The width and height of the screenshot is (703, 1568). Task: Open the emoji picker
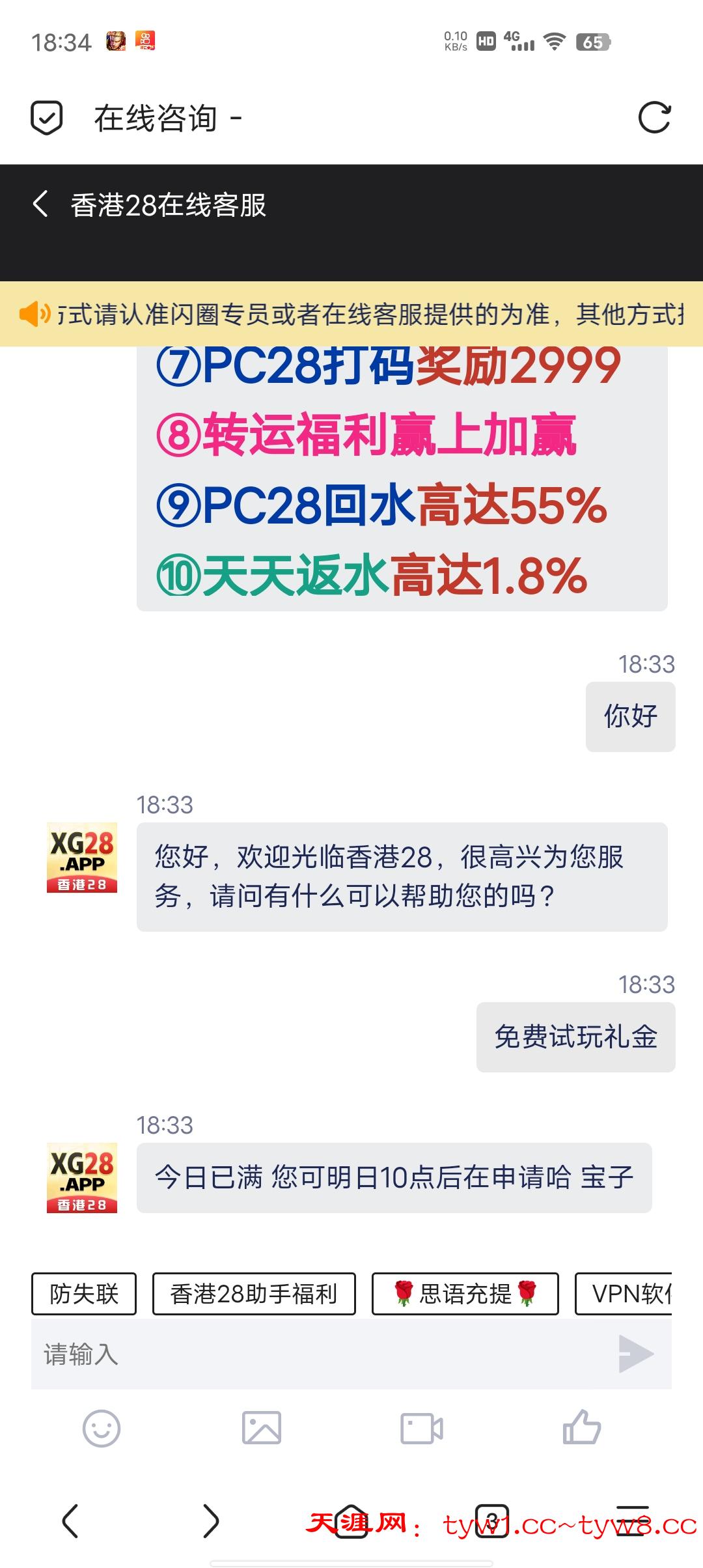click(x=102, y=1429)
